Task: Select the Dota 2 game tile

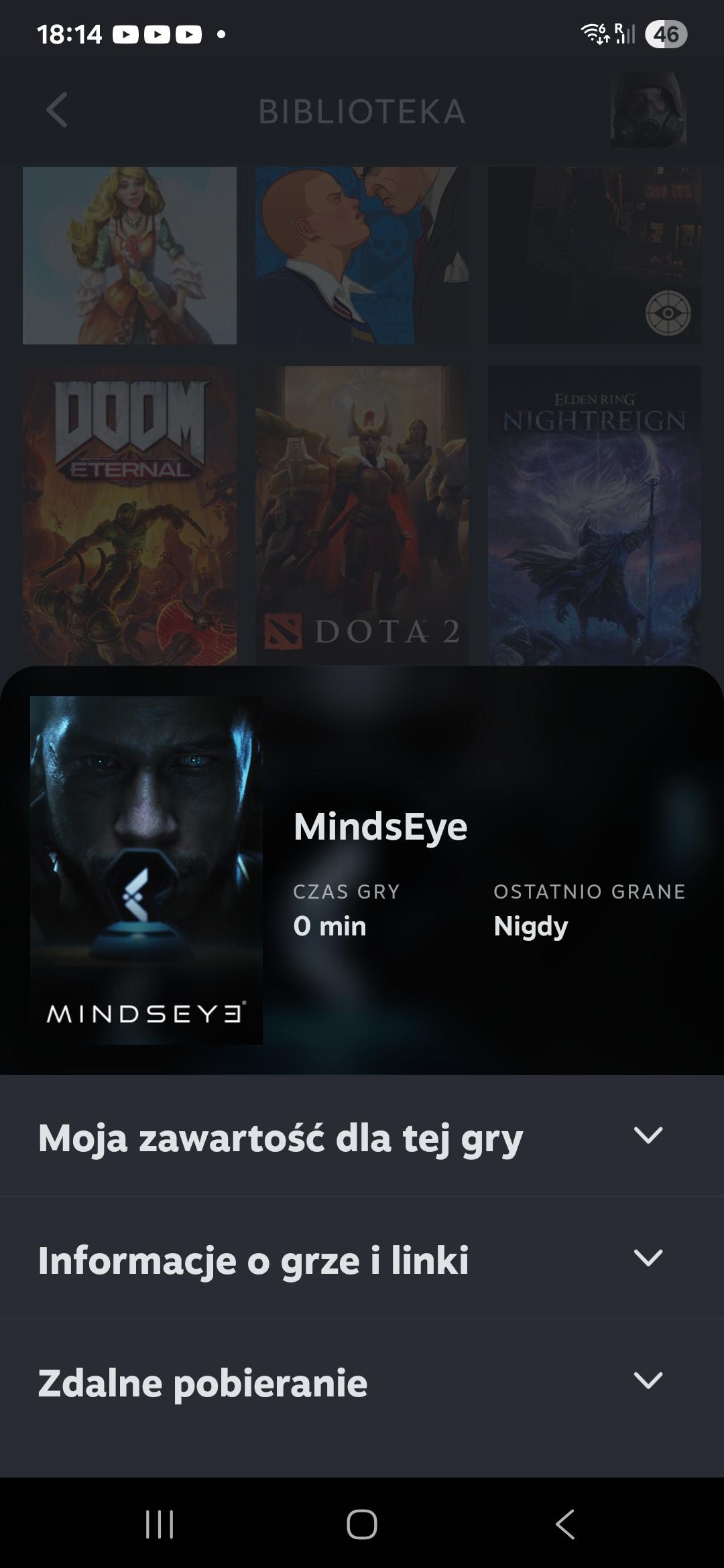Action: (361, 515)
